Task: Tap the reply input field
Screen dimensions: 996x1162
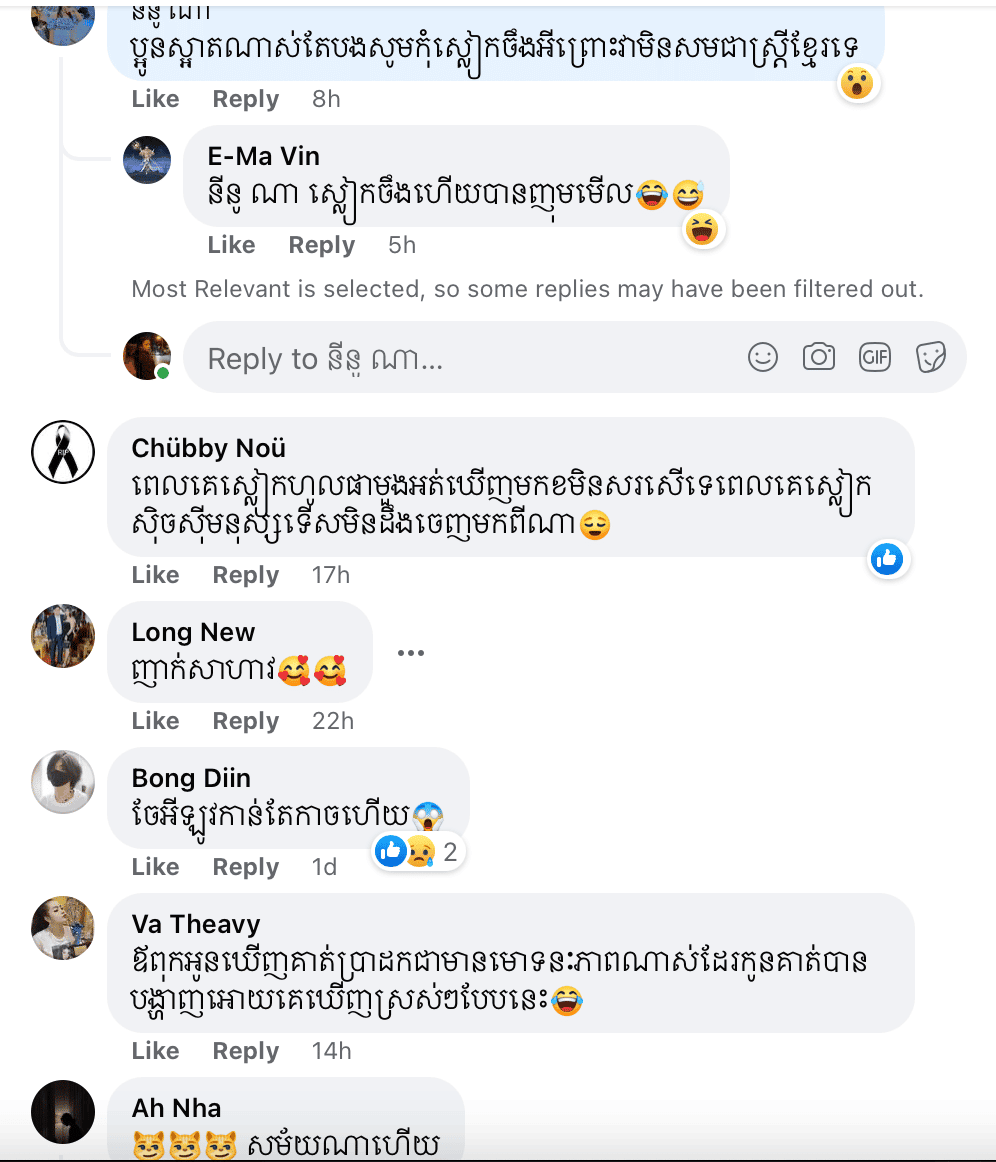Action: [x=460, y=358]
